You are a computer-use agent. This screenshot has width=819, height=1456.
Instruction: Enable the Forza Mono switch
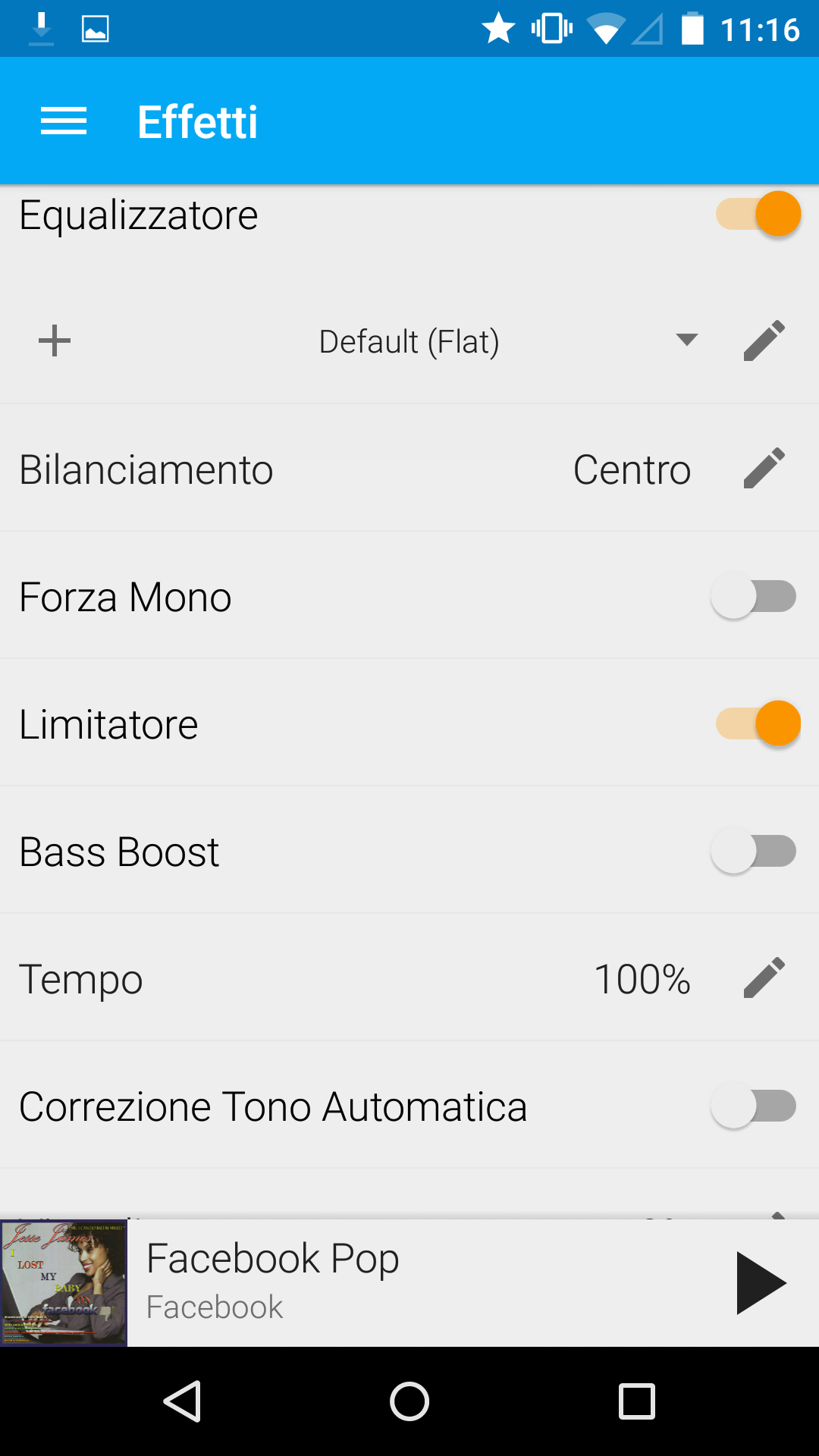pyautogui.click(x=753, y=597)
